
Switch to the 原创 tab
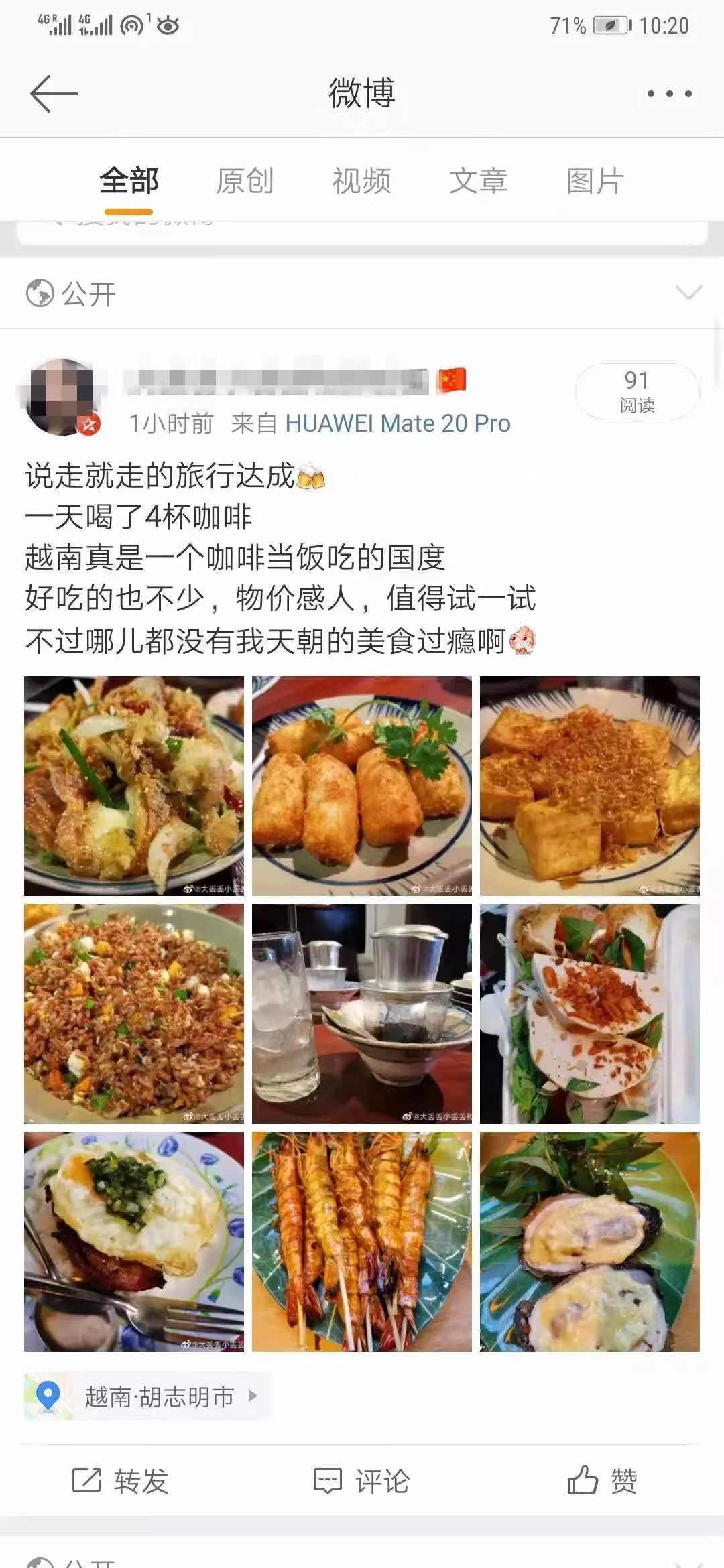pyautogui.click(x=245, y=181)
